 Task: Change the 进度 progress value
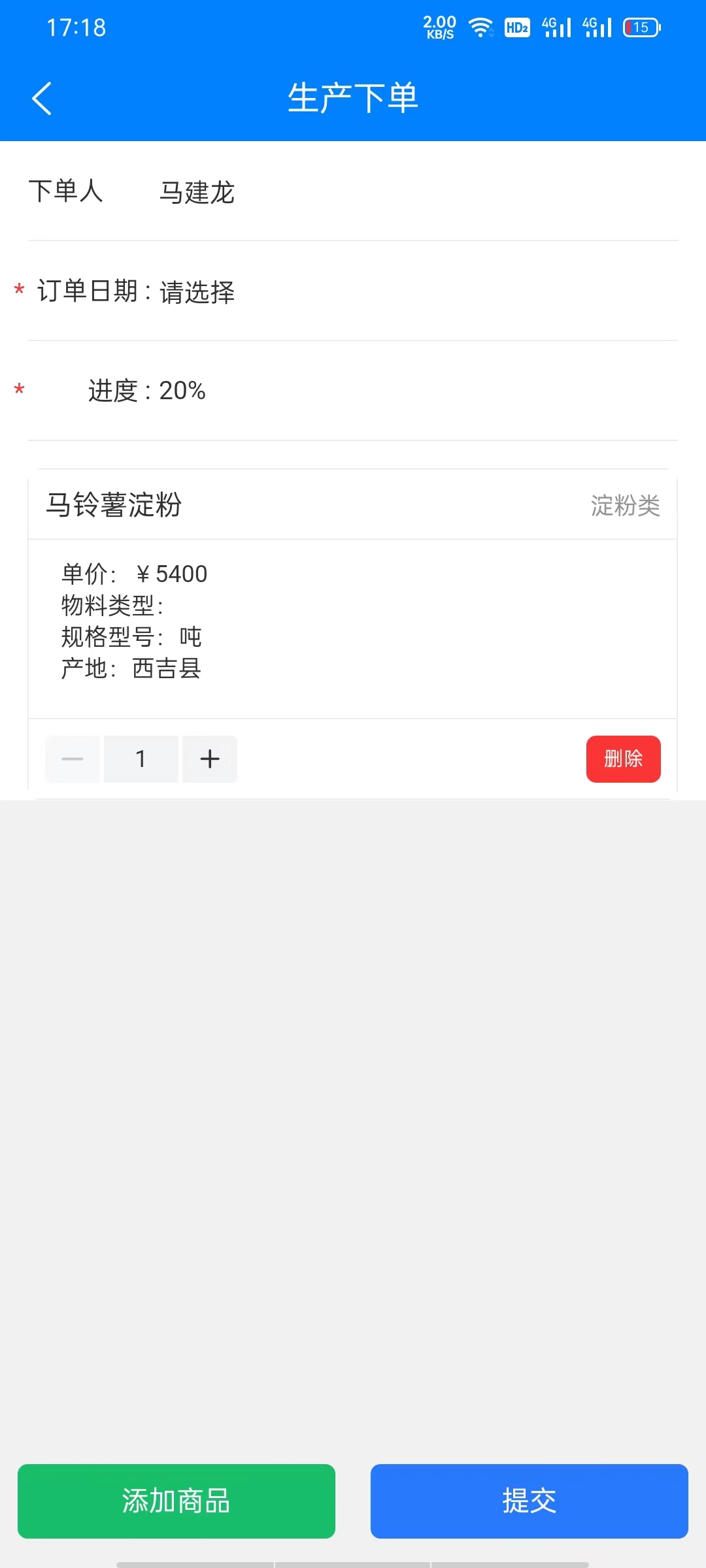[182, 391]
